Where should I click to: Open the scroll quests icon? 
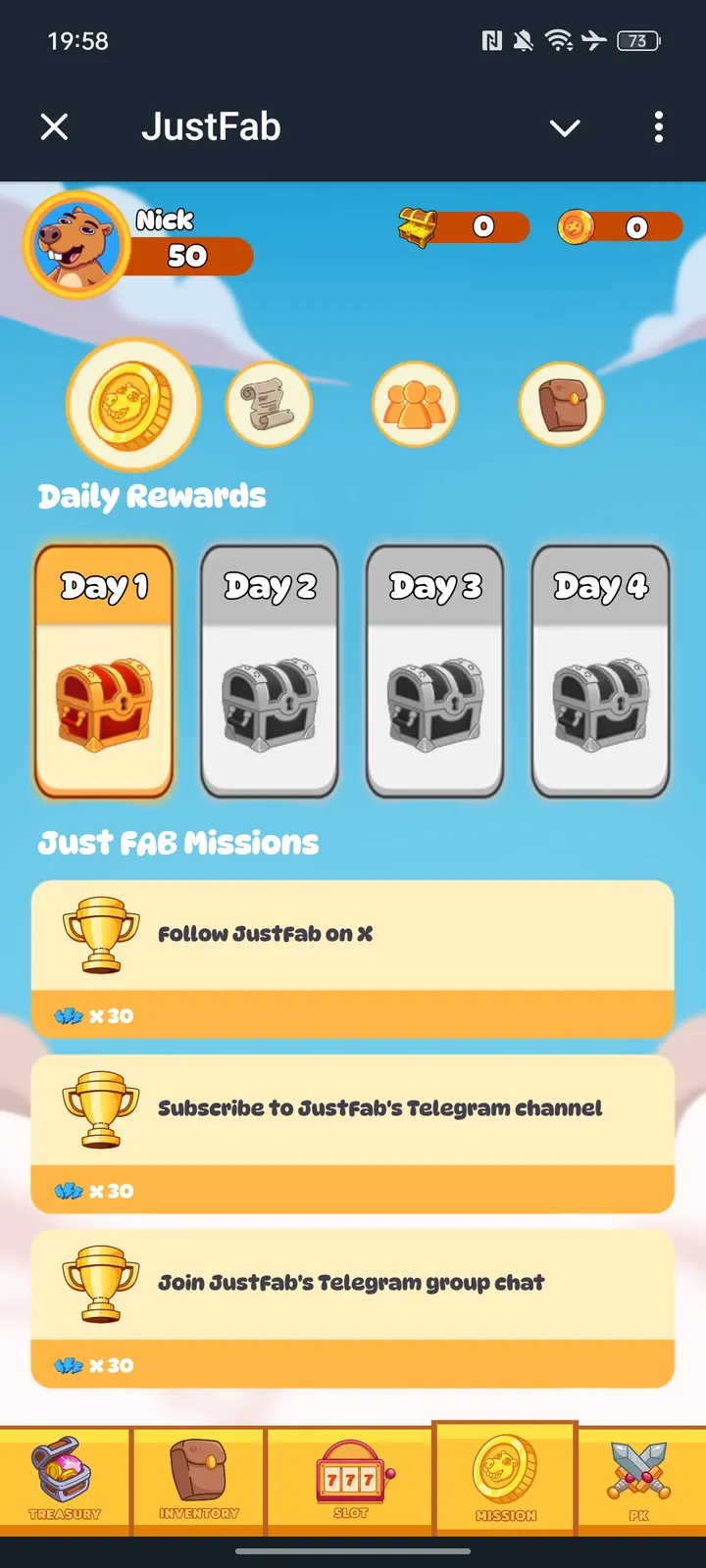coord(269,404)
